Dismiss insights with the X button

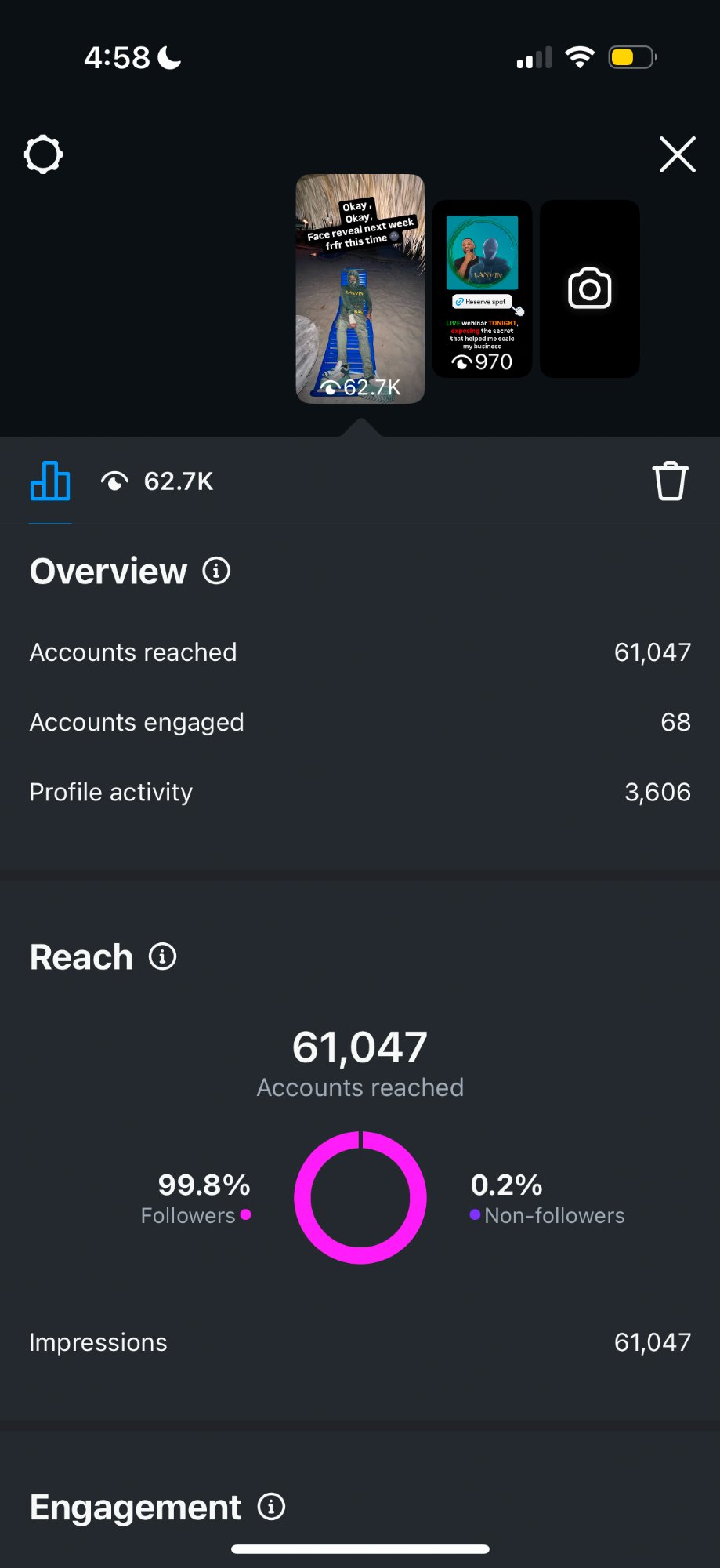[x=677, y=154]
